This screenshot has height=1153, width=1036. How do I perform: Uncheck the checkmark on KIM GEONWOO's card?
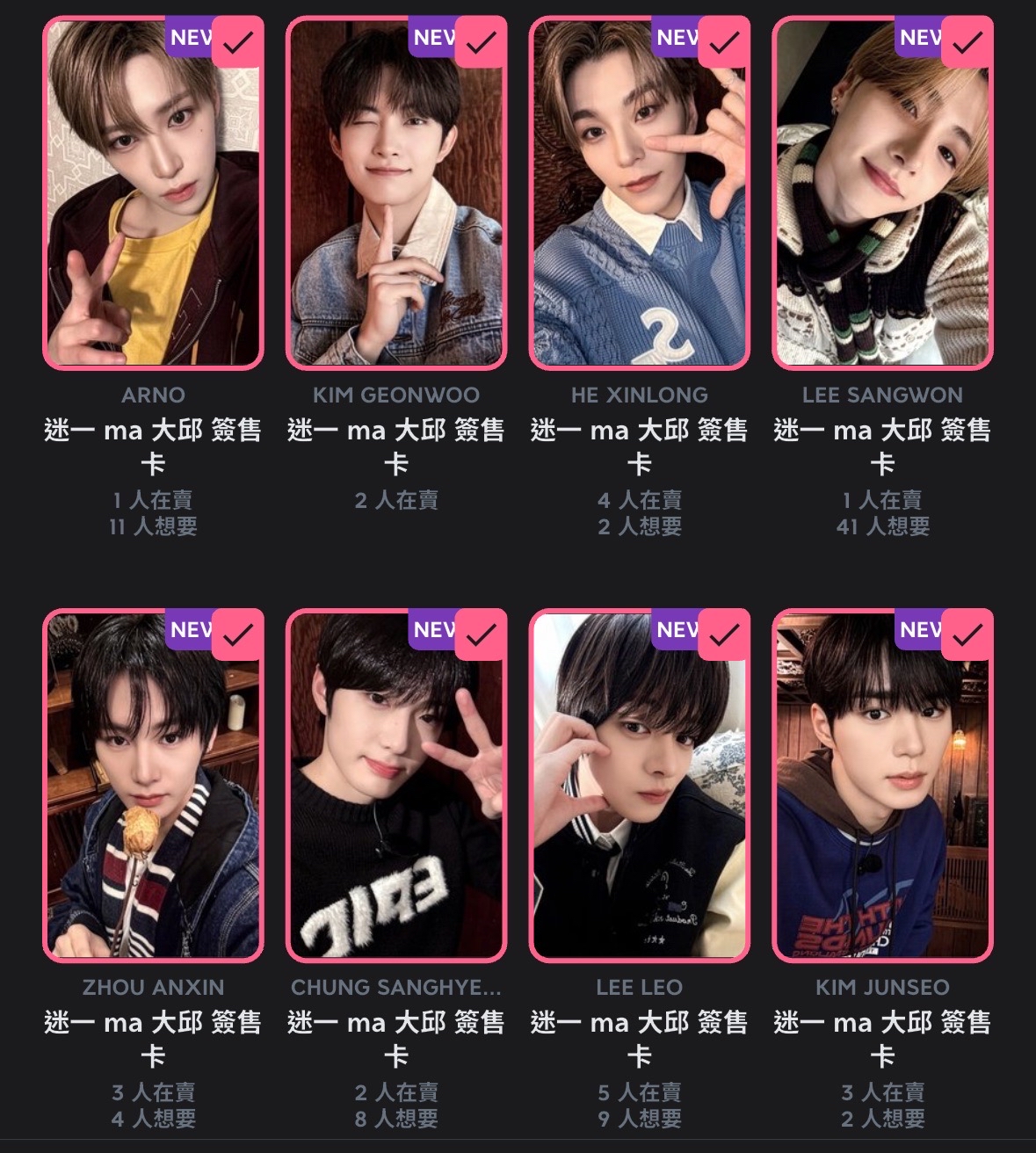[482, 42]
